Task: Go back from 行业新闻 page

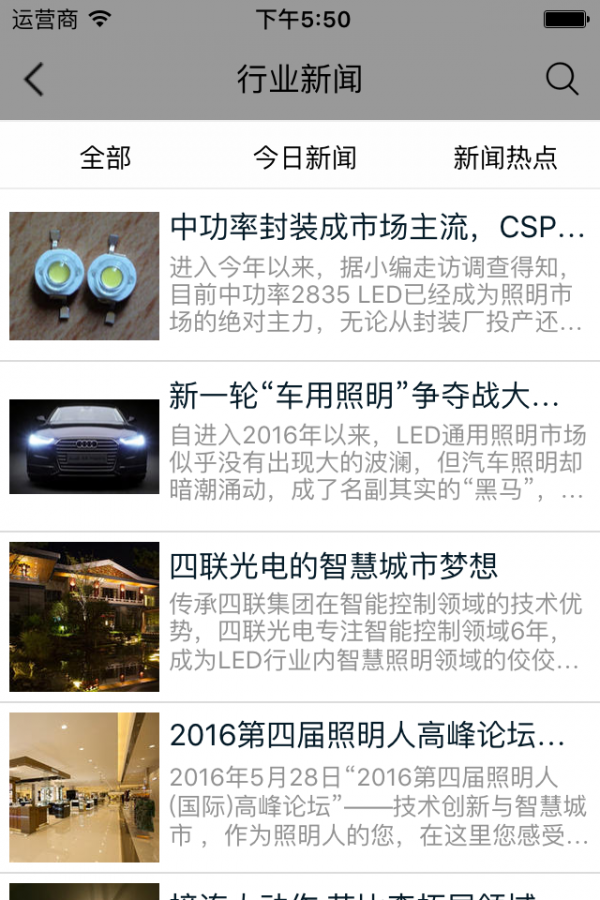Action: point(34,80)
